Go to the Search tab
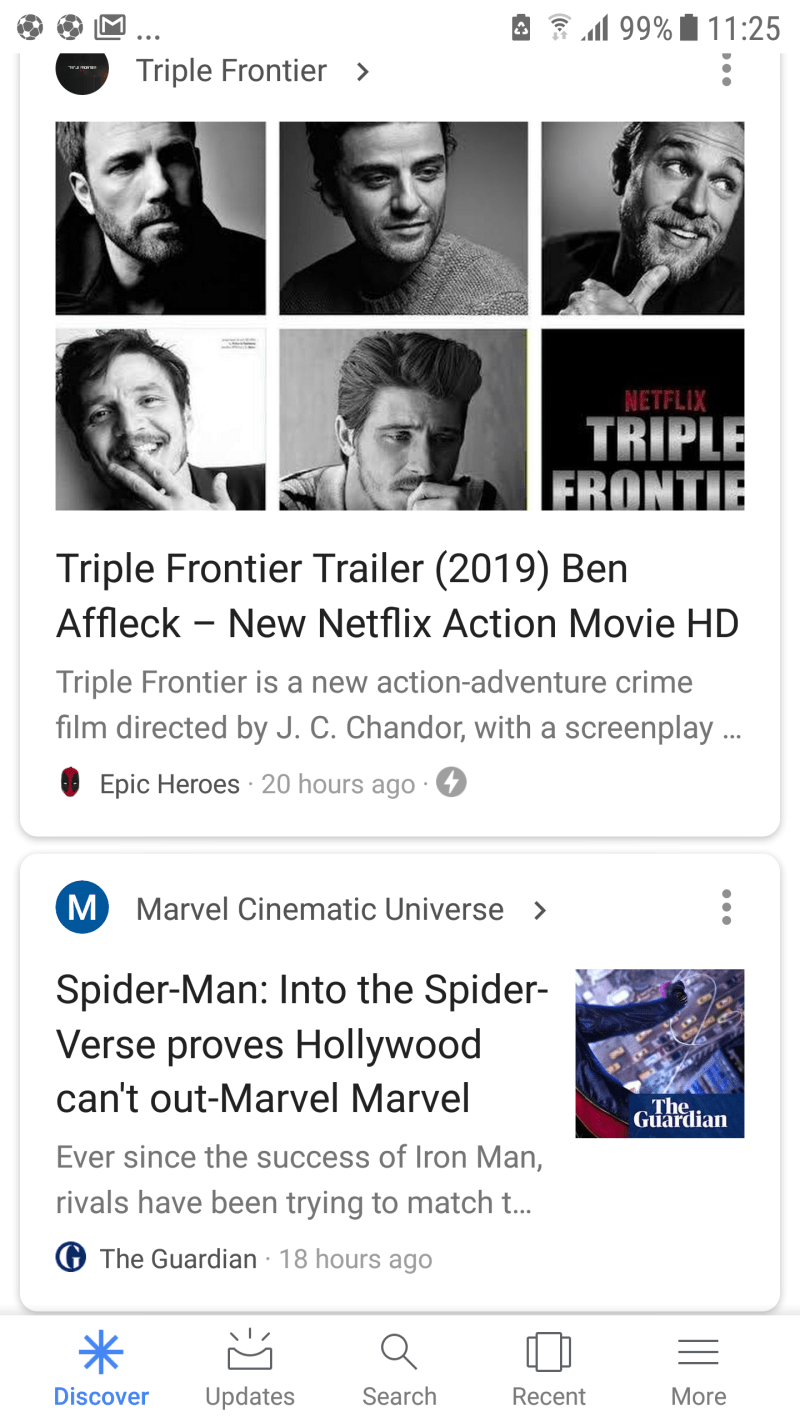Viewport: 800px width, 1422px height. pos(399,1368)
